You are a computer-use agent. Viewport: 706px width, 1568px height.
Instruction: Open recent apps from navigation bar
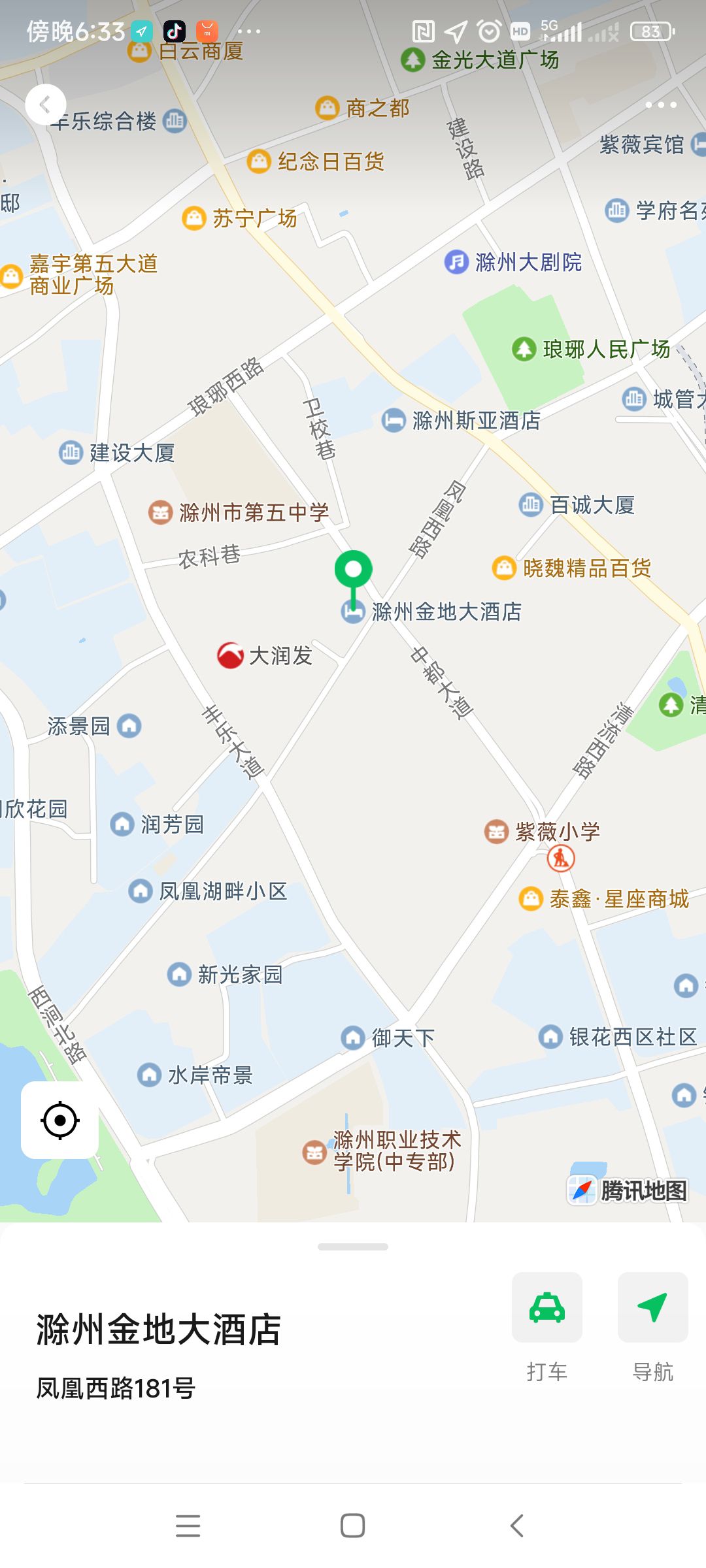[x=188, y=1526]
